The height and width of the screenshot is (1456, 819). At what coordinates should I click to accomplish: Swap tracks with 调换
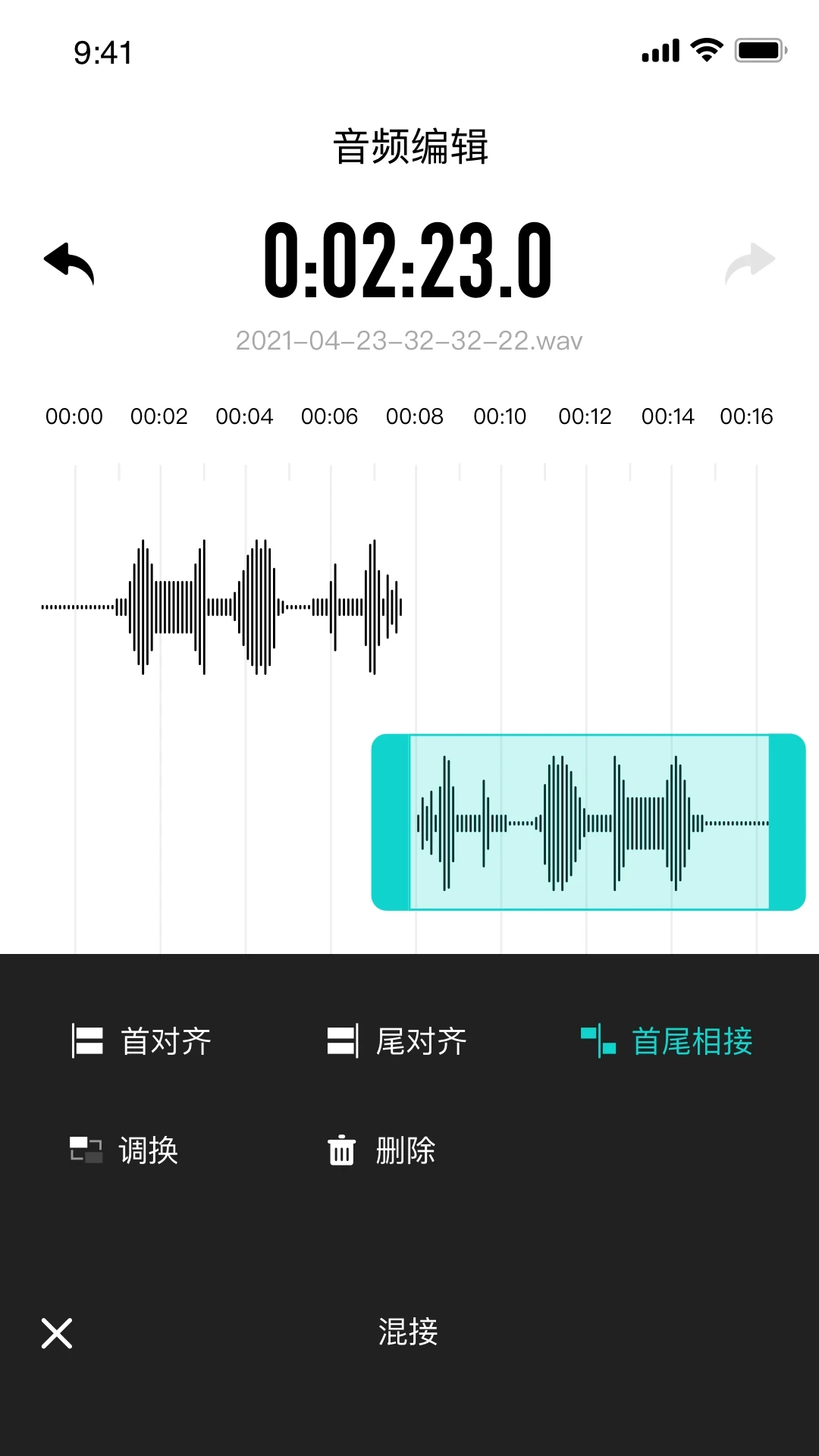coord(124,1150)
